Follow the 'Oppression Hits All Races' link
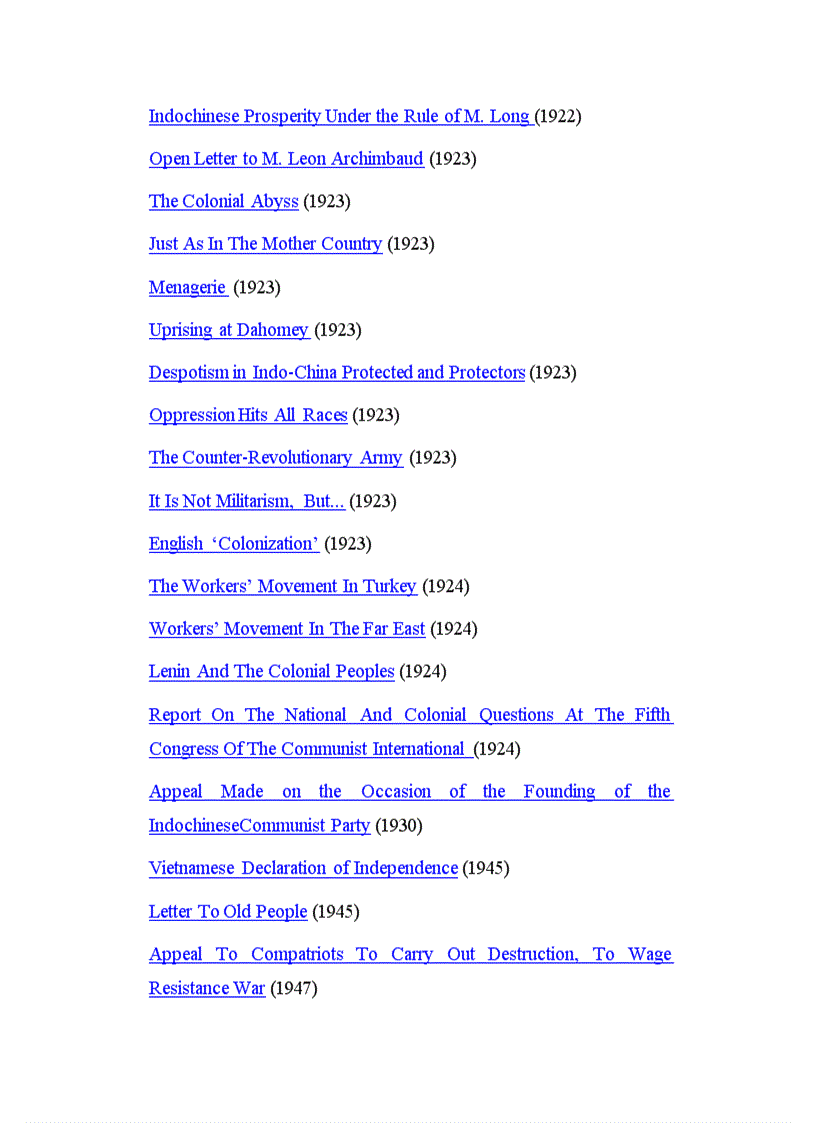Image resolution: width=816 pixels, height=1123 pixels. tap(248, 415)
